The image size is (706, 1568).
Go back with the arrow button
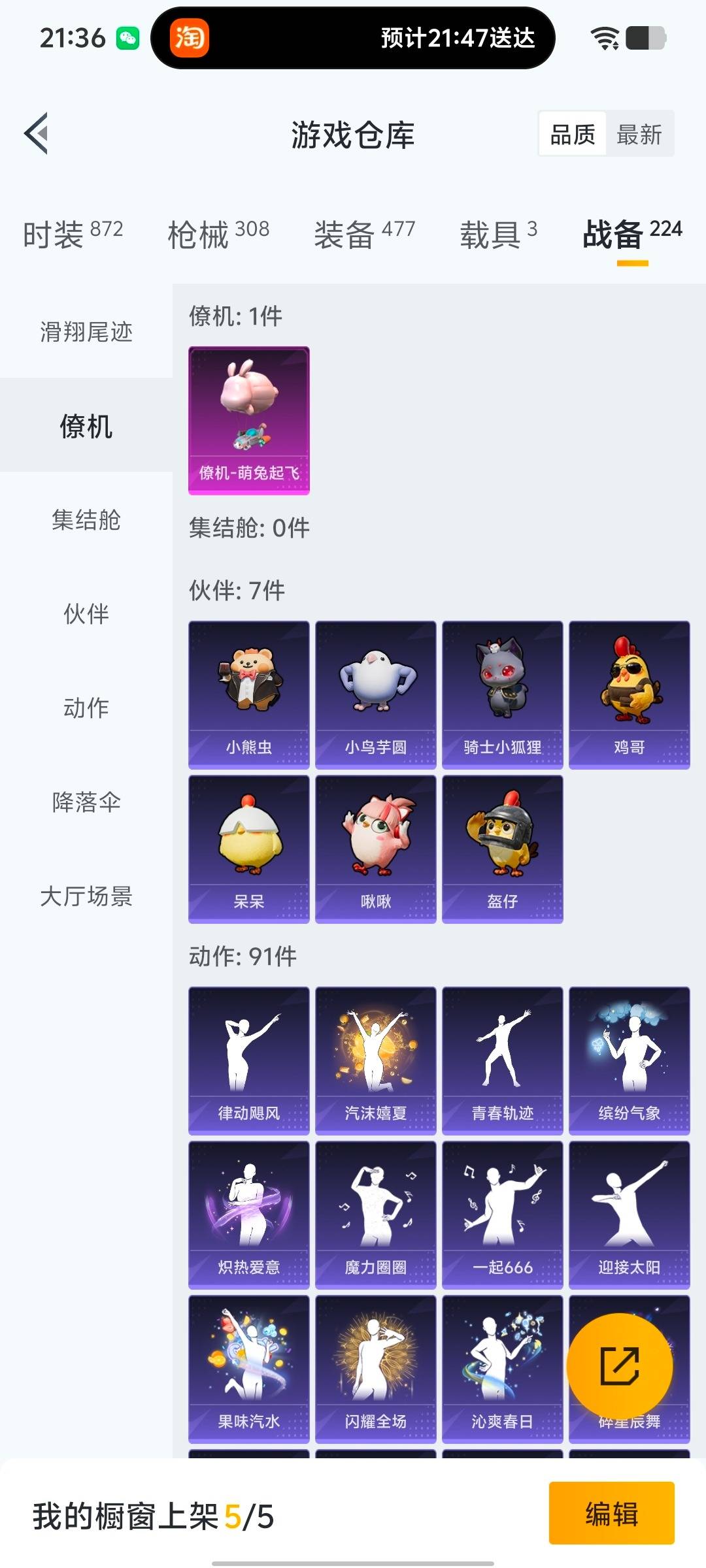coord(36,134)
